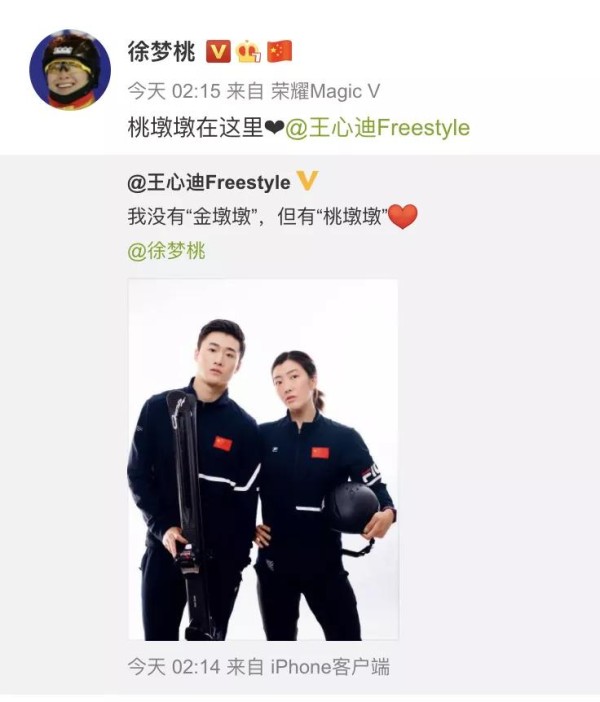Open 徐梦桃's profile avatar
This screenshot has height=702, width=600.
pos(70,69)
